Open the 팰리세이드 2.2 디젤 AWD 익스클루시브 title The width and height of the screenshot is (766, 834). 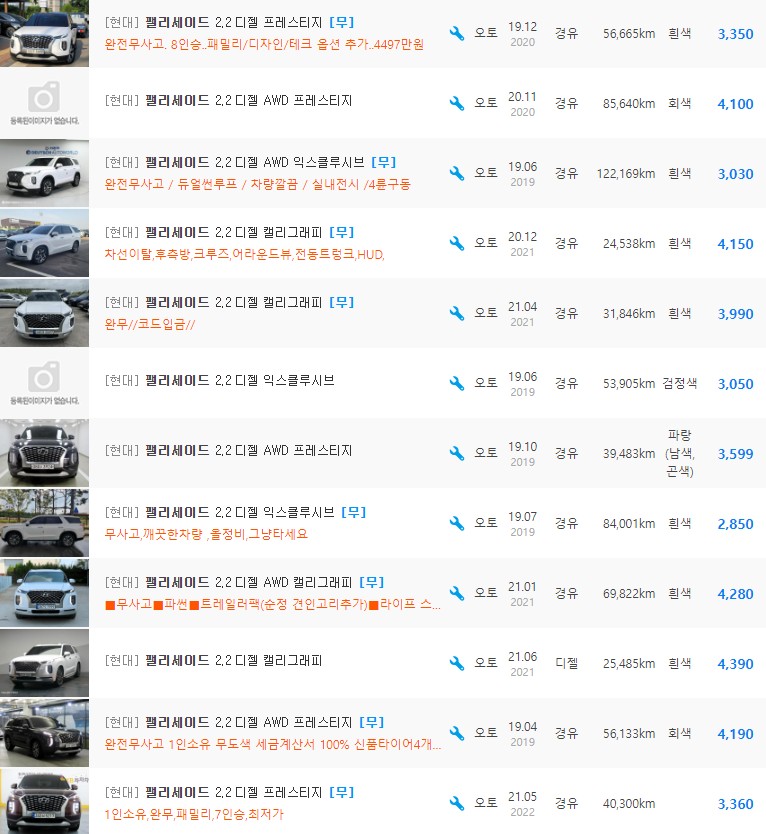pos(248,162)
